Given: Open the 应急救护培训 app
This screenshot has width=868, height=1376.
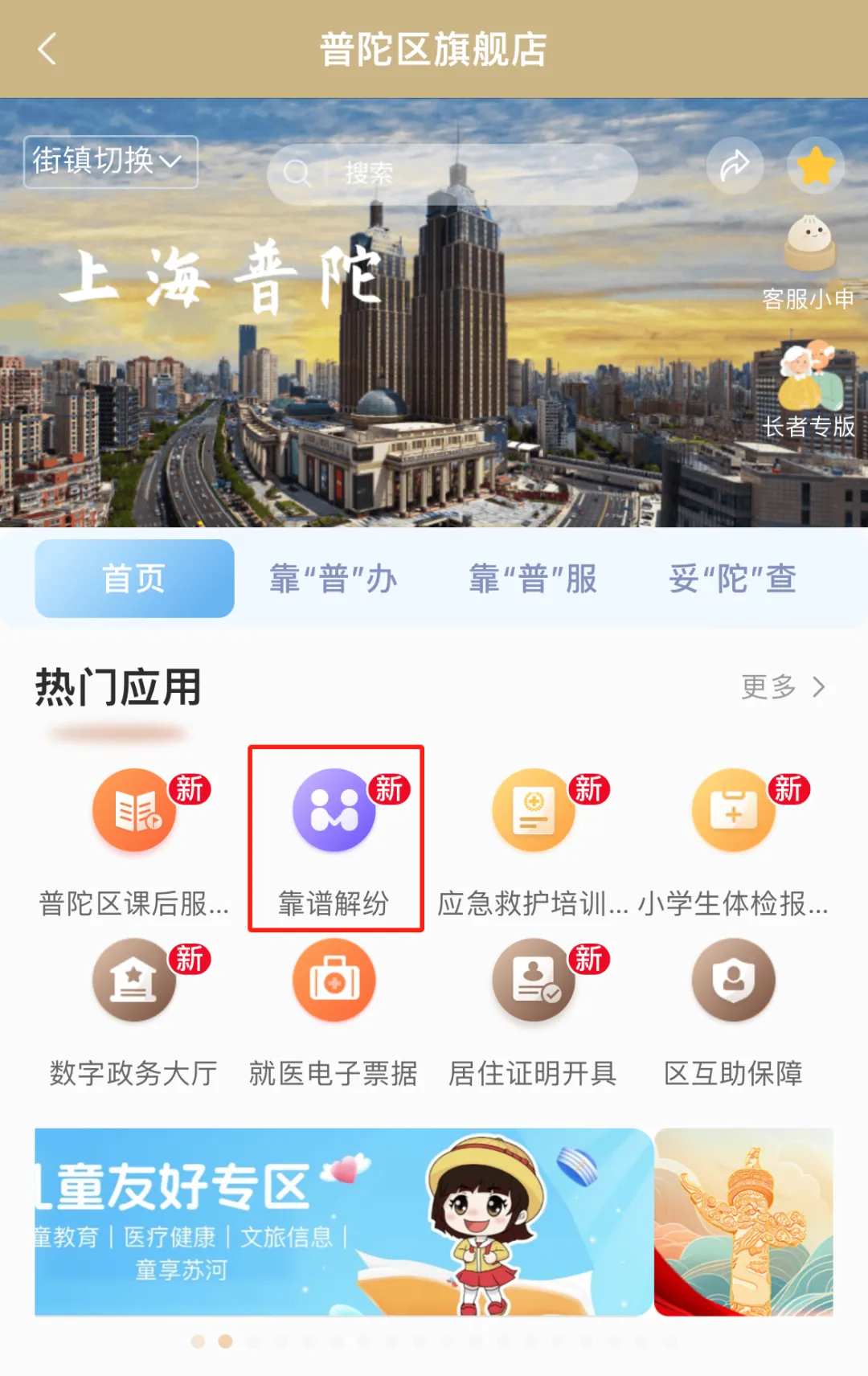Looking at the screenshot, I should coord(534,840).
